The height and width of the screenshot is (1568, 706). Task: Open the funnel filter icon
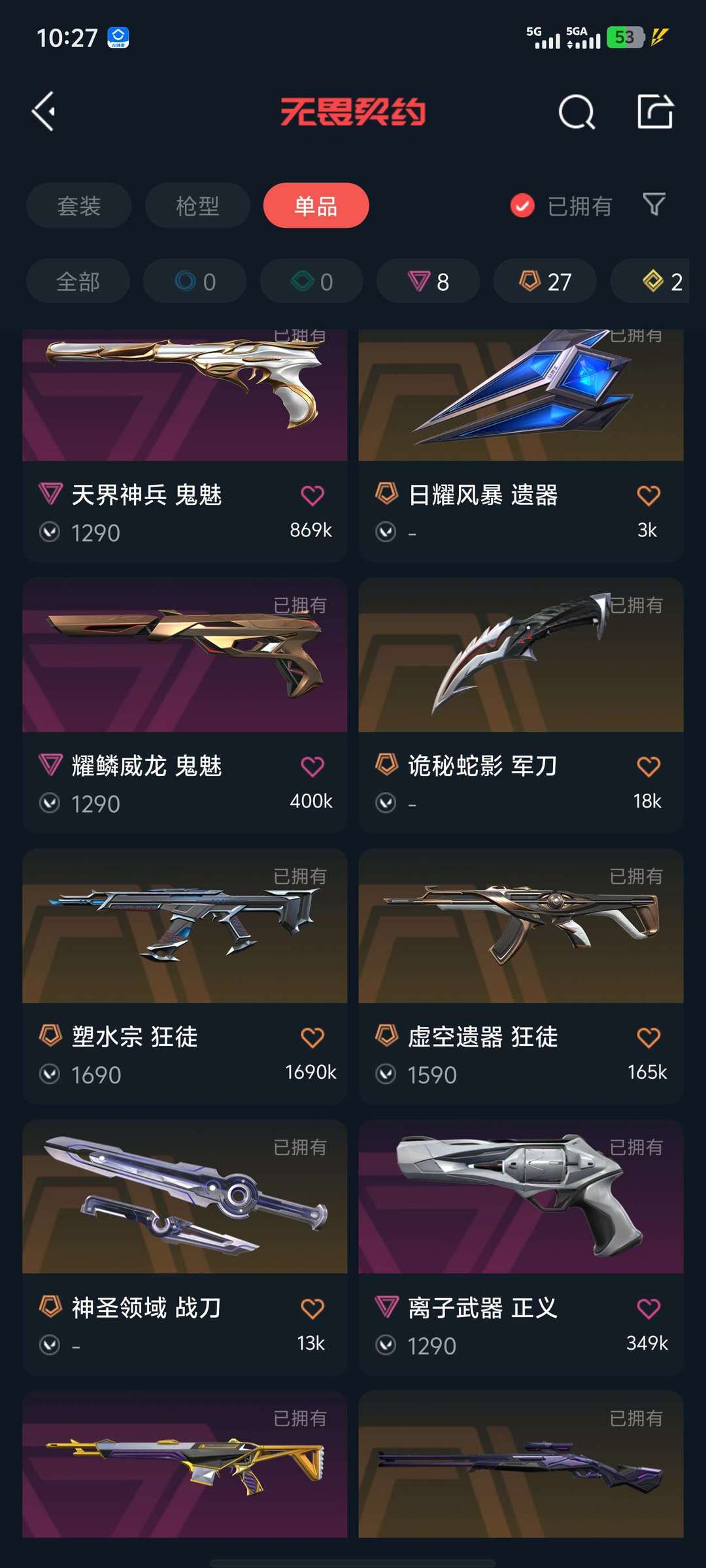(654, 204)
